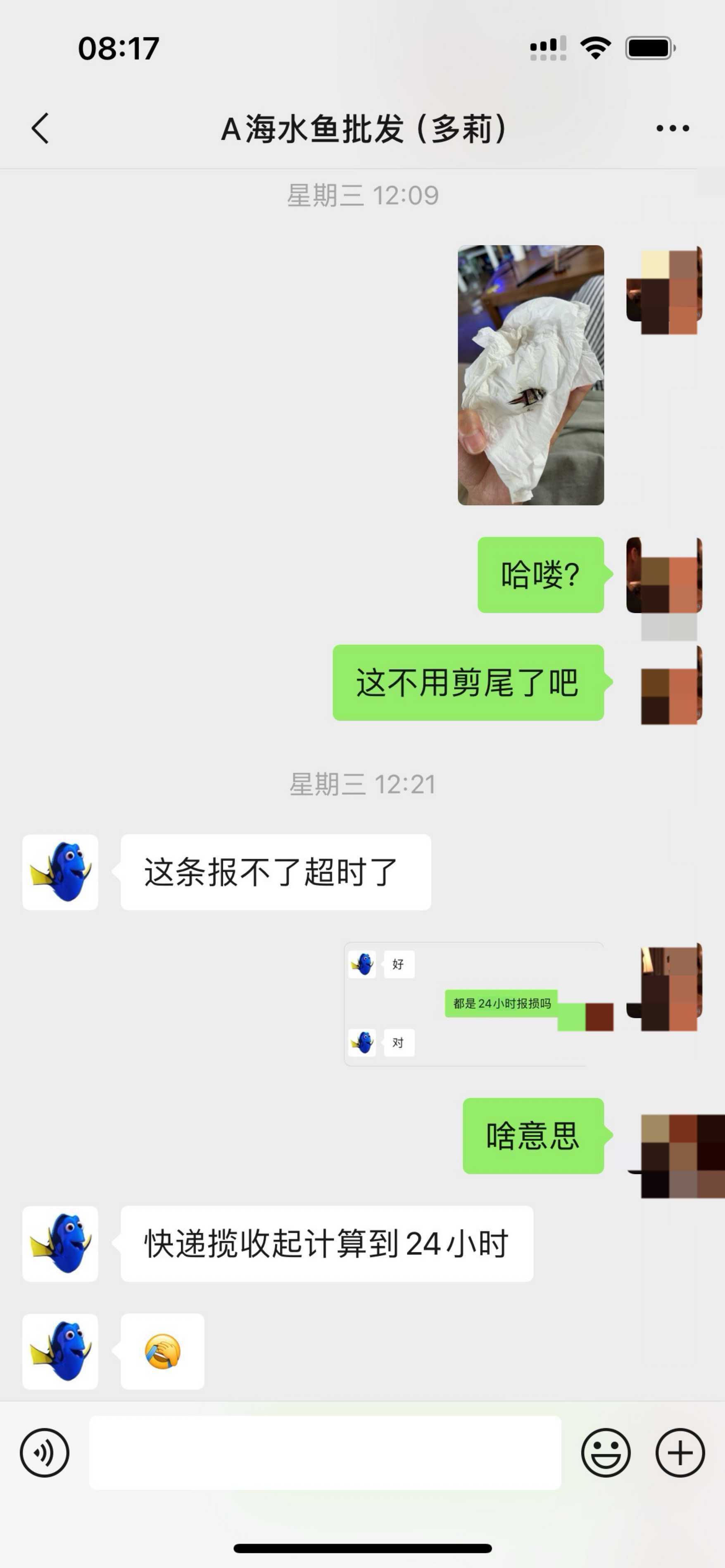
Task: Go back to the chat list
Action: (x=40, y=128)
